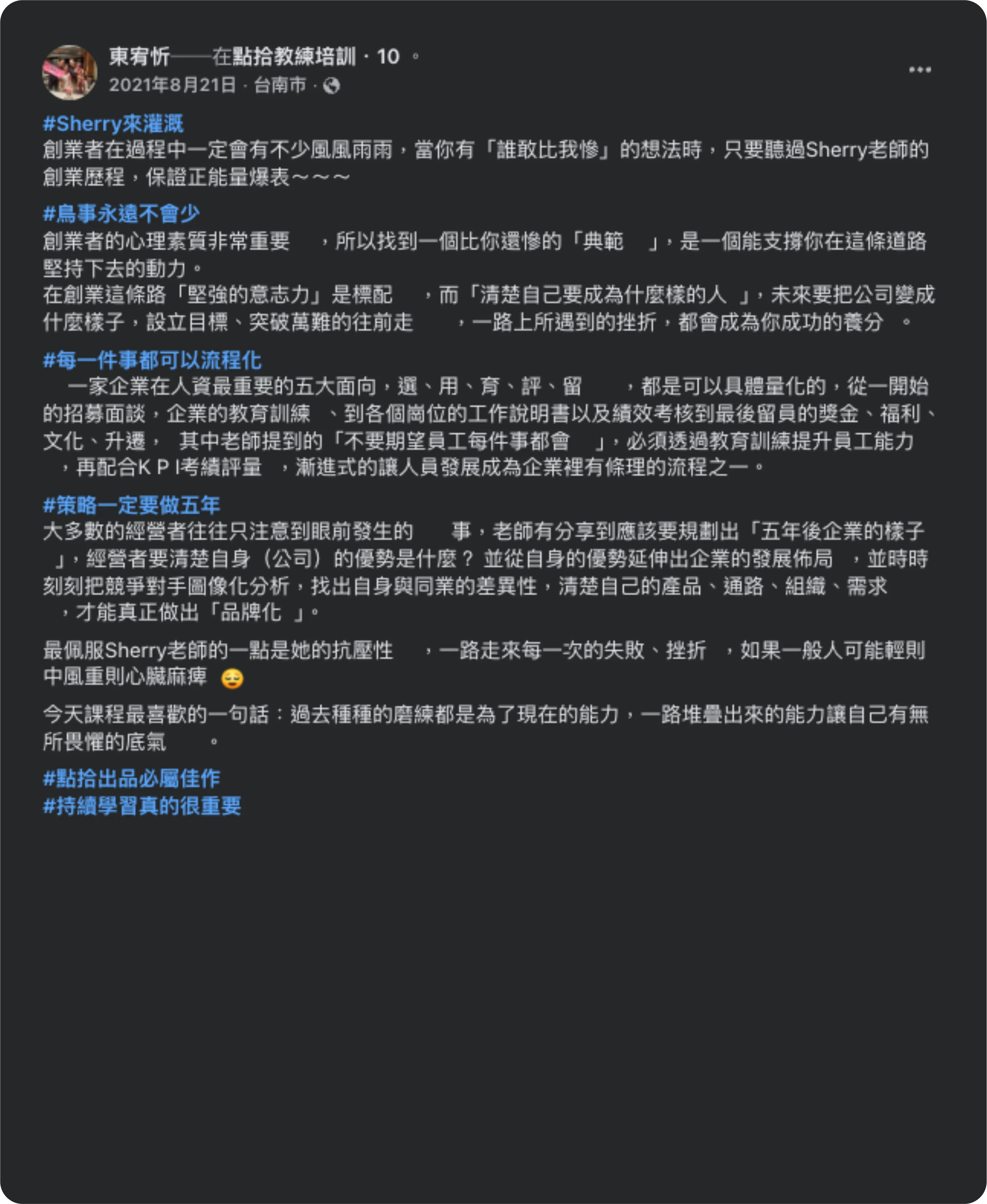Open hashtag #Sherry來灌溉

(x=113, y=123)
